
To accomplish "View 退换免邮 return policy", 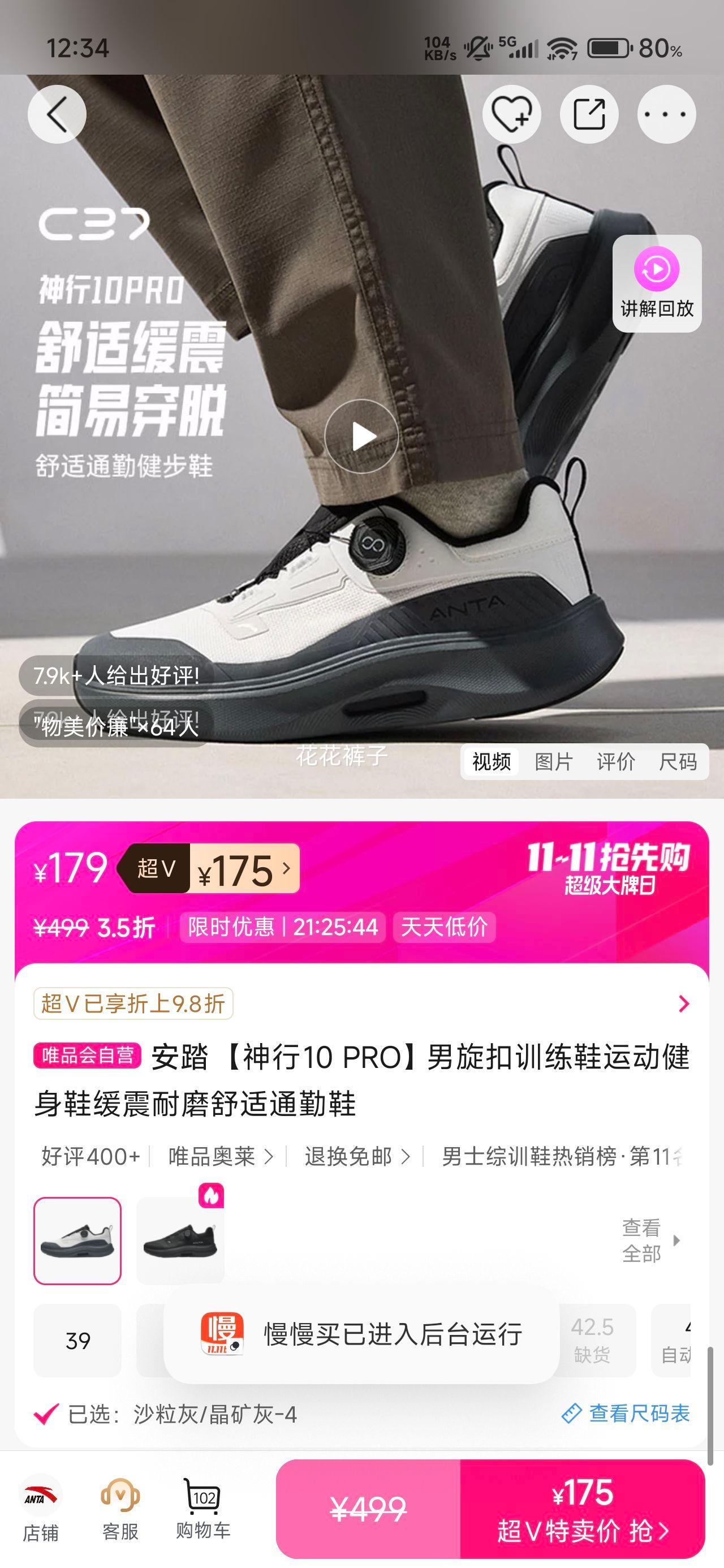I will pyautogui.click(x=356, y=1156).
